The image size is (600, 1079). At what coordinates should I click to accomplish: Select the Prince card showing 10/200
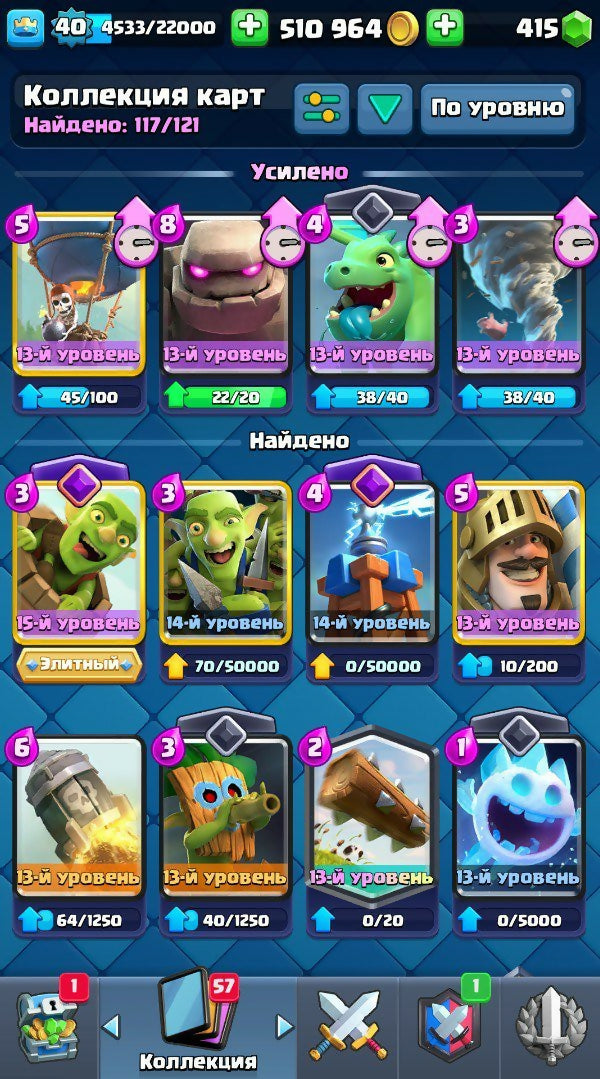click(x=518, y=565)
